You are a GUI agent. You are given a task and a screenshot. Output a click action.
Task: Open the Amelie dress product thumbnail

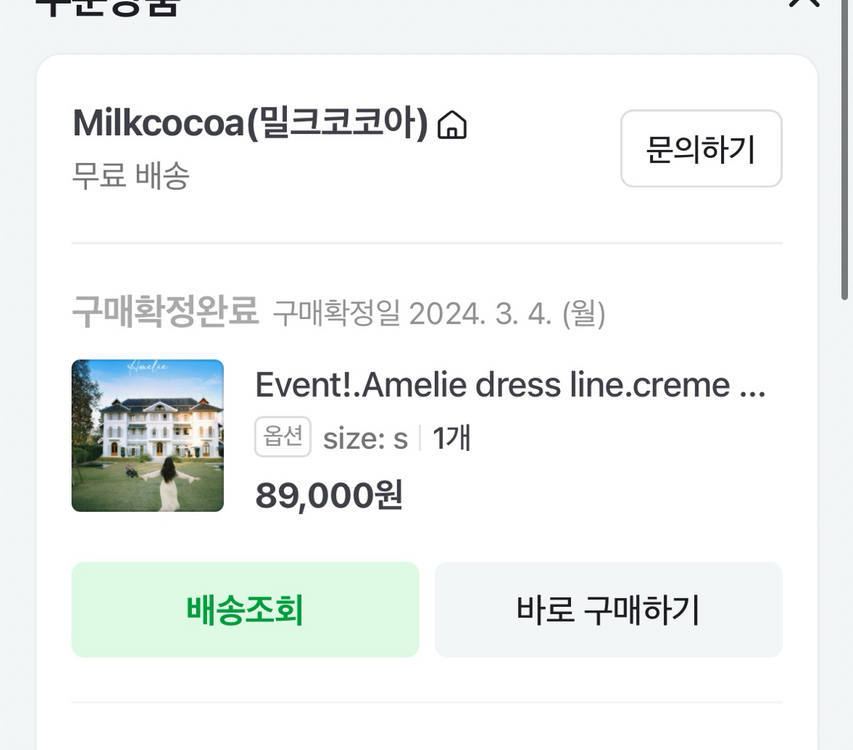[x=148, y=436]
